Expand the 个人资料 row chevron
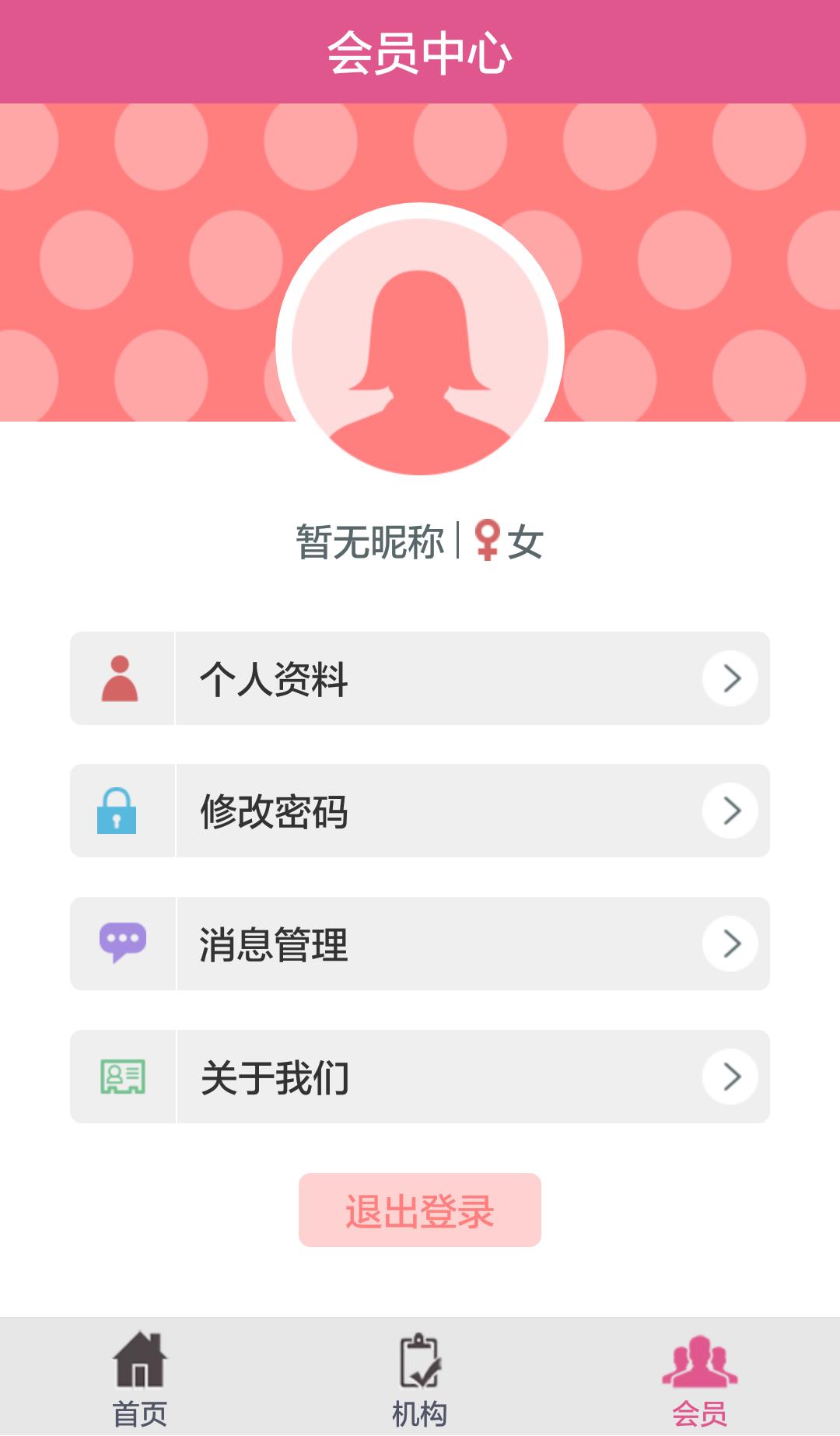840x1436 pixels. pos(731,678)
